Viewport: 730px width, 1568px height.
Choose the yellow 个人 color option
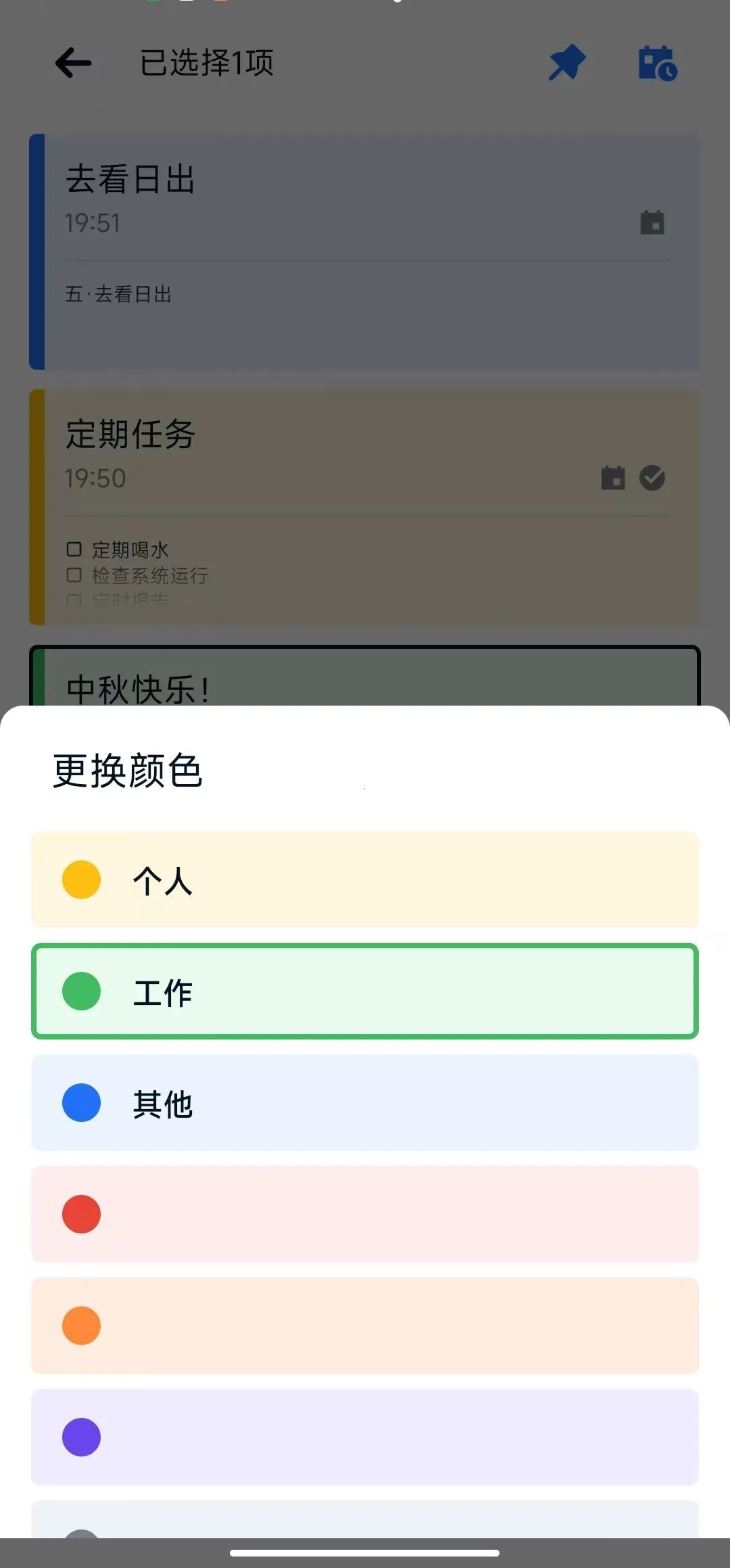click(x=365, y=879)
